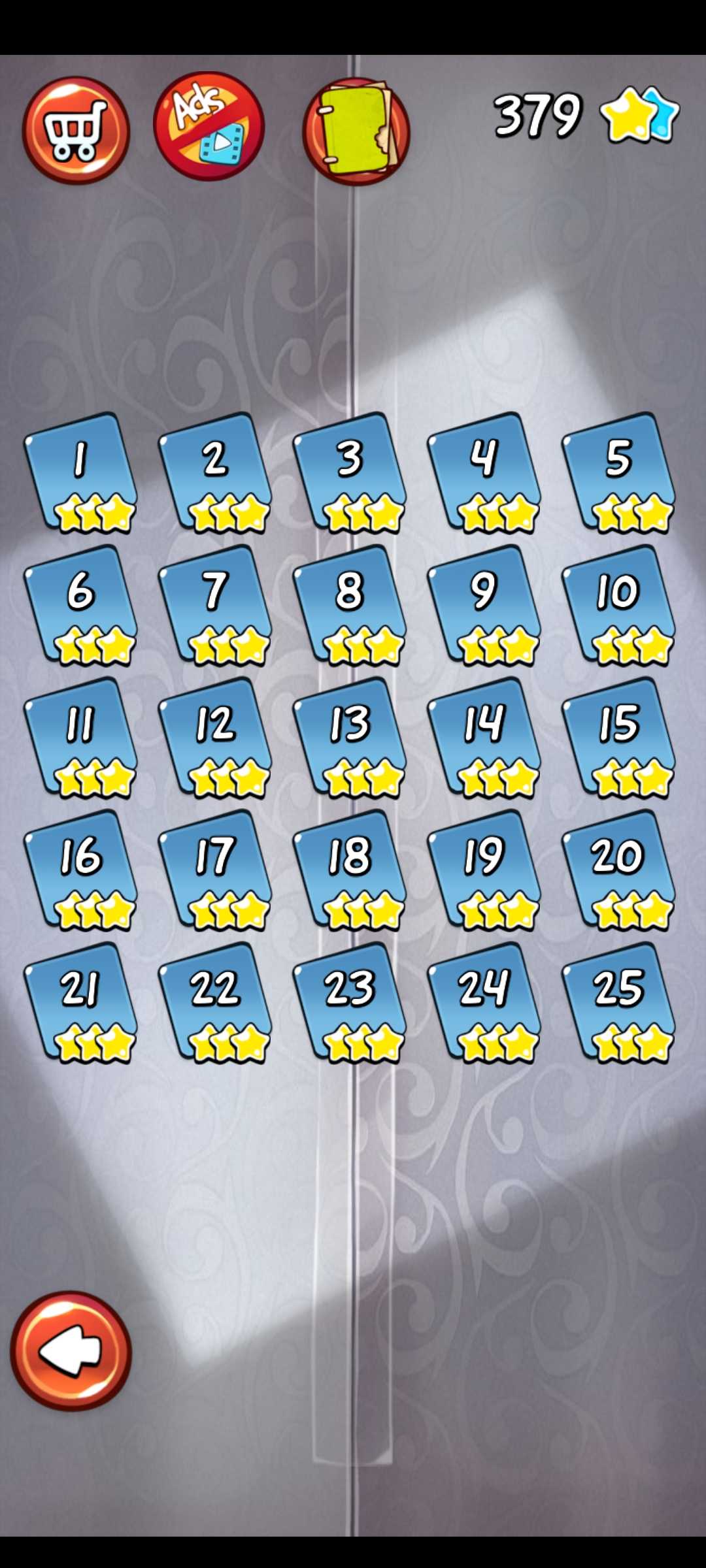Play level 3

(x=350, y=472)
